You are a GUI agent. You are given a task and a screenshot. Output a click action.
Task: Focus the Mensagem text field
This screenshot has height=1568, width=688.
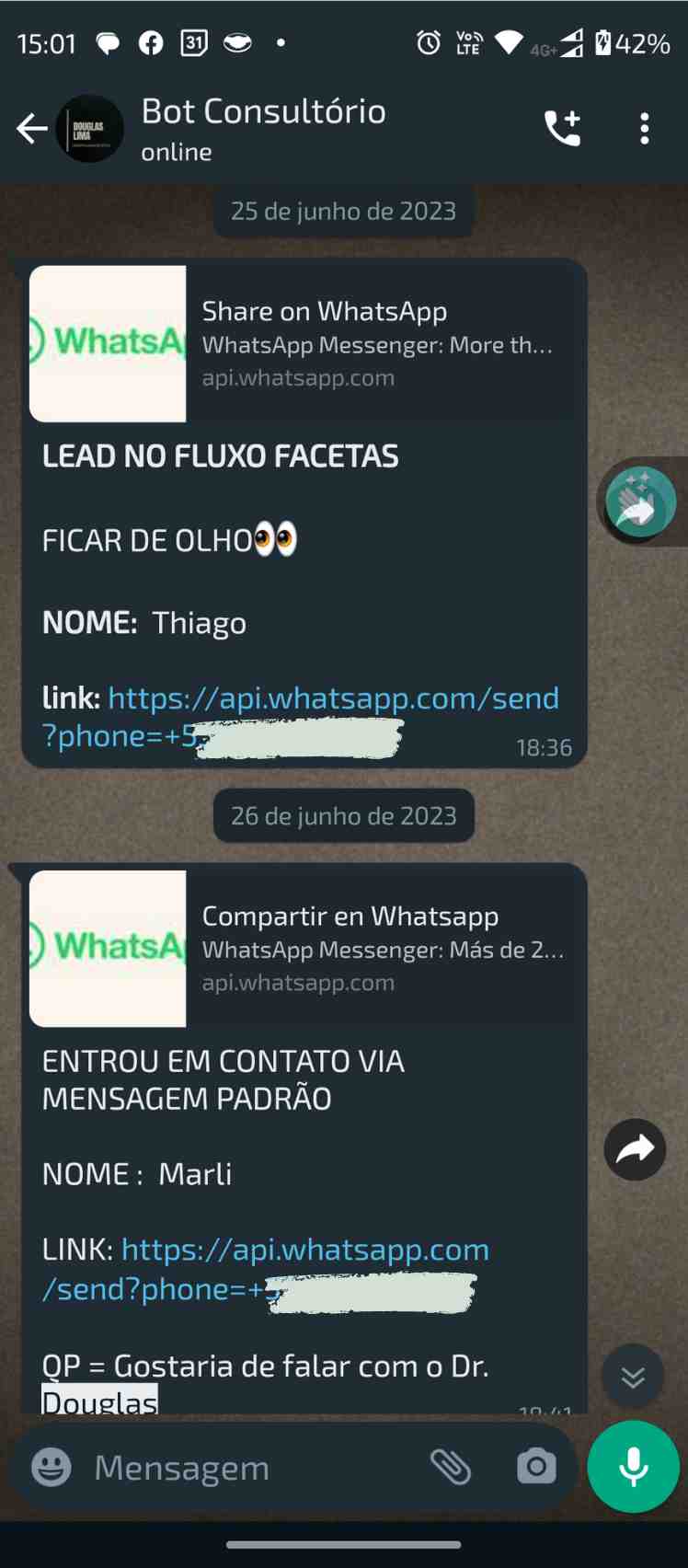248,1468
